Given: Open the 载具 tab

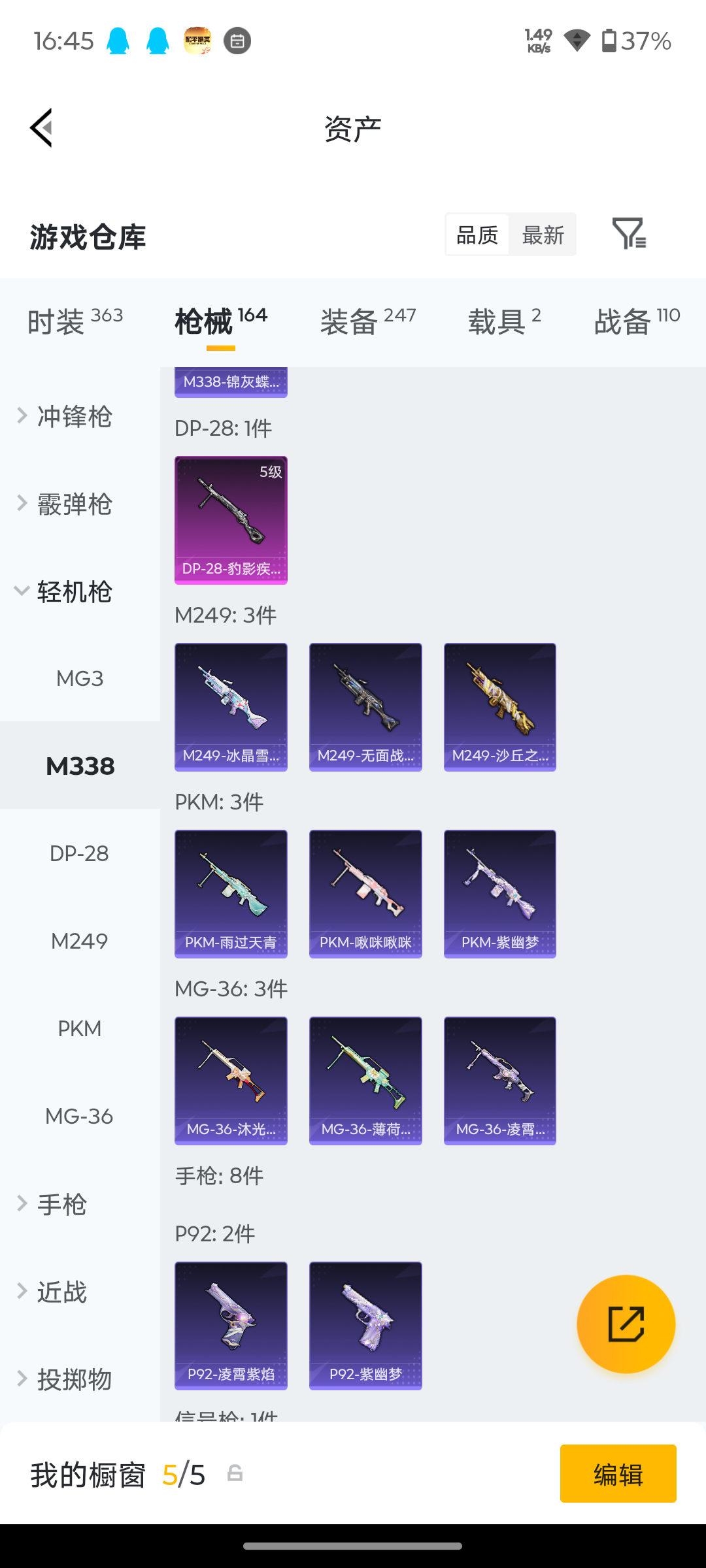Looking at the screenshot, I should click(x=504, y=321).
